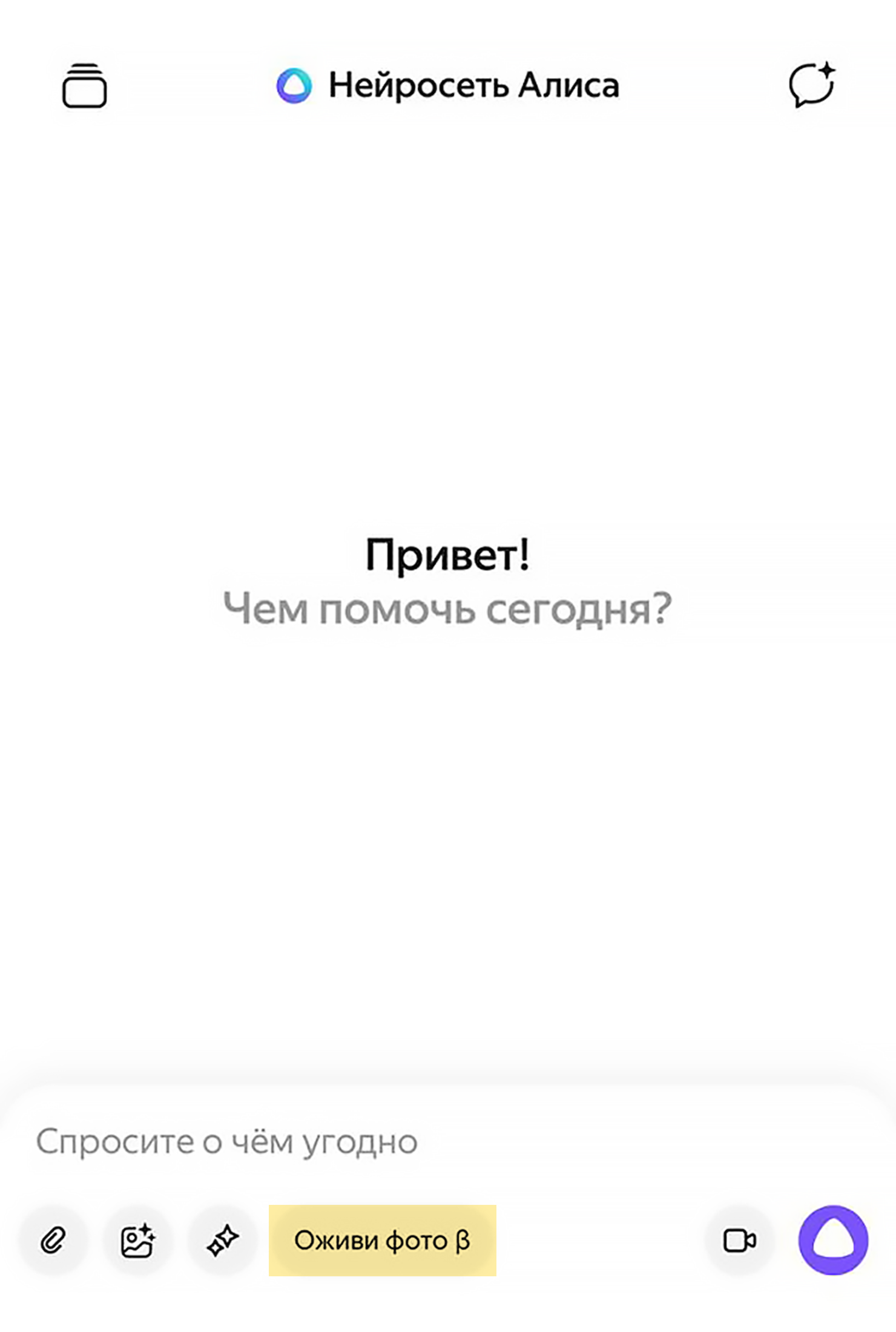The image size is (896, 1332).
Task: Open the video camera mode
Action: tap(739, 1241)
